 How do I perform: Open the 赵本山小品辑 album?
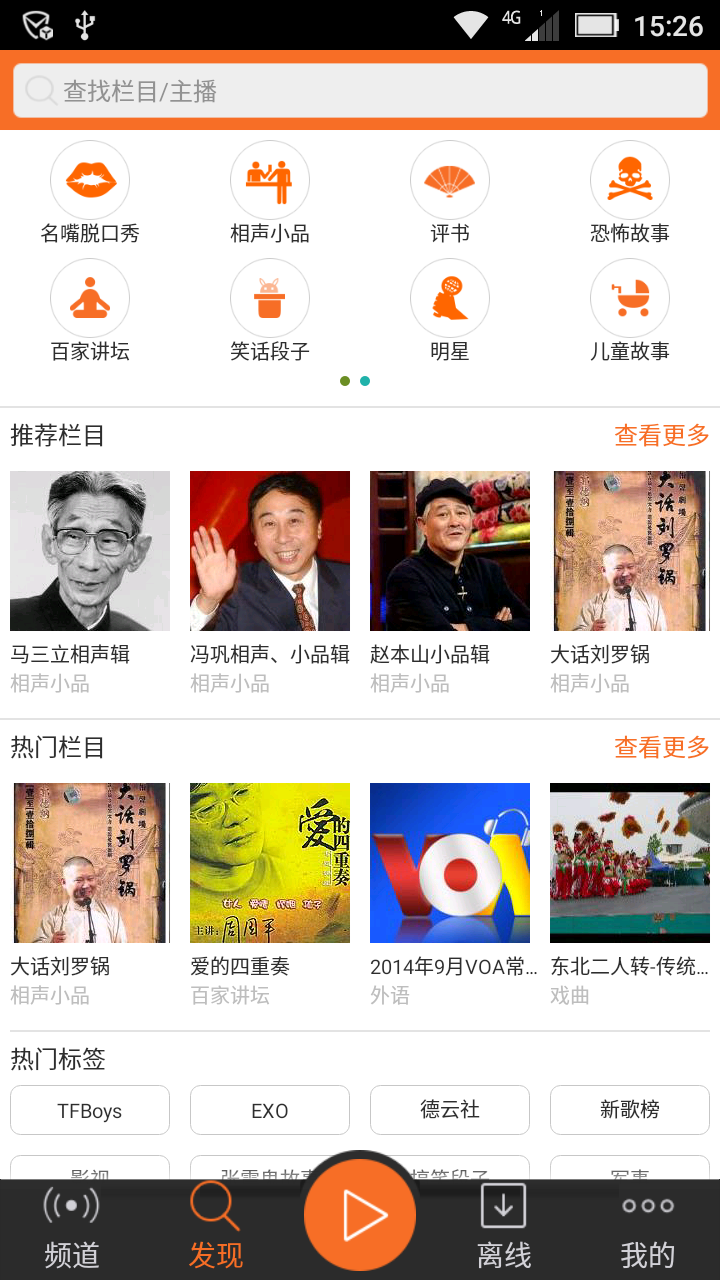(x=450, y=551)
